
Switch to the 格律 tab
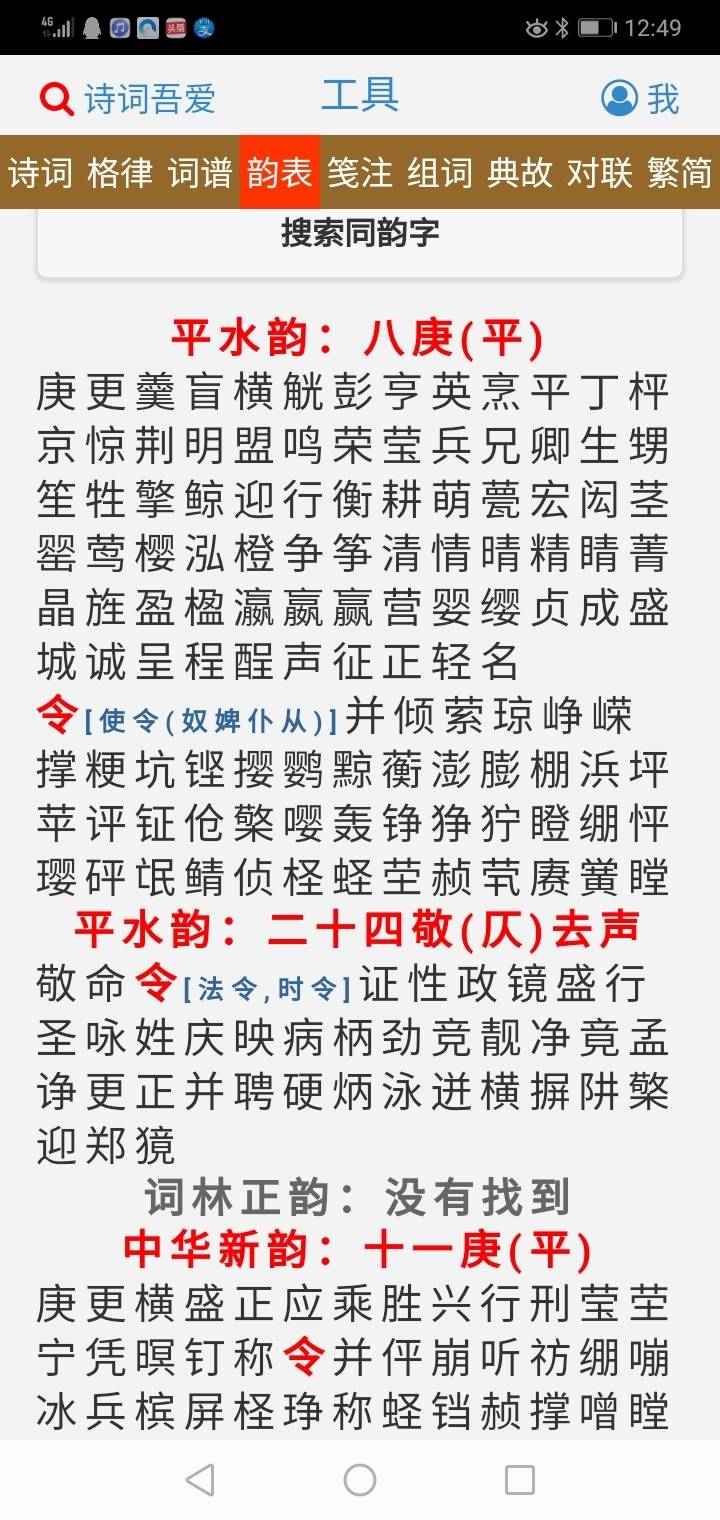point(120,173)
